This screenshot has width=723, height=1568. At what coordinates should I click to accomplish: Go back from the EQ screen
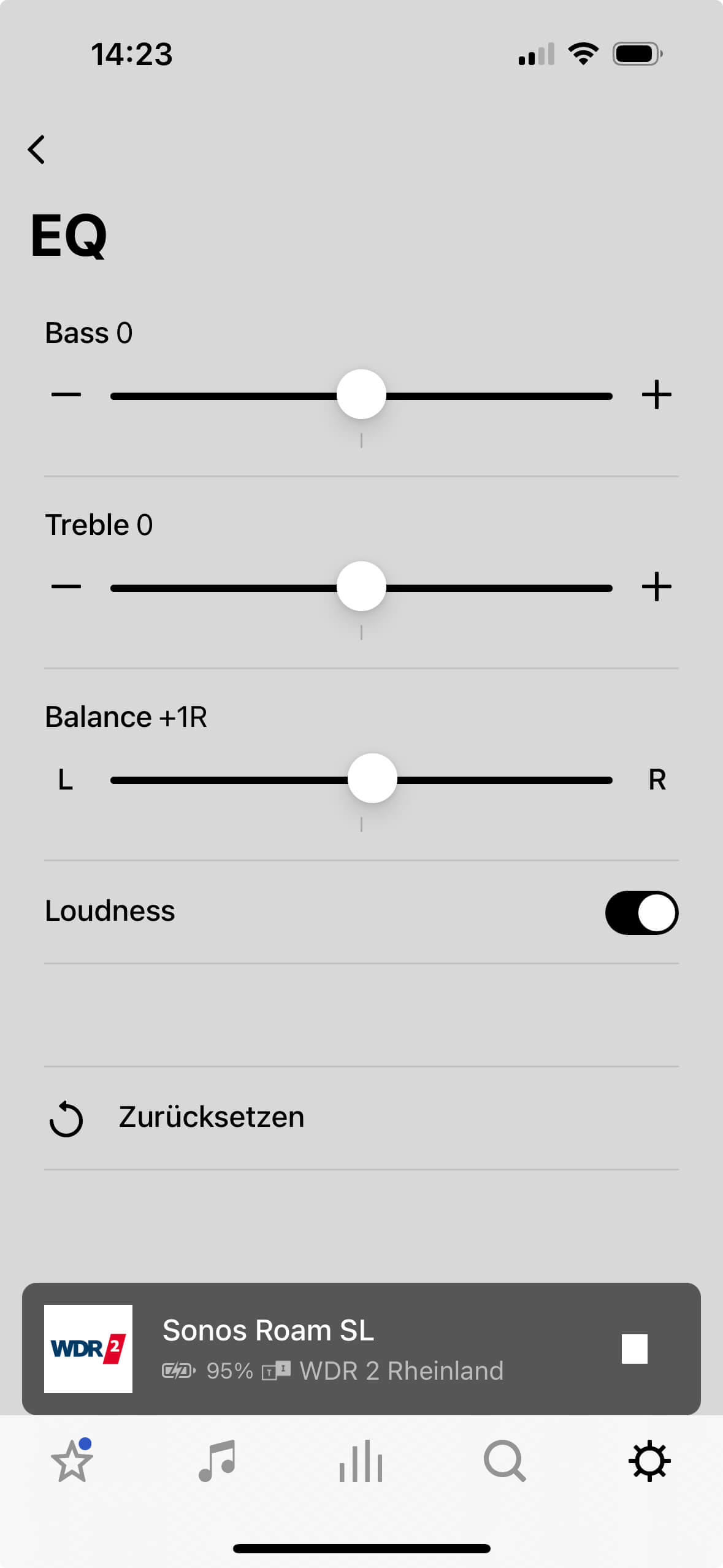pyautogui.click(x=37, y=150)
